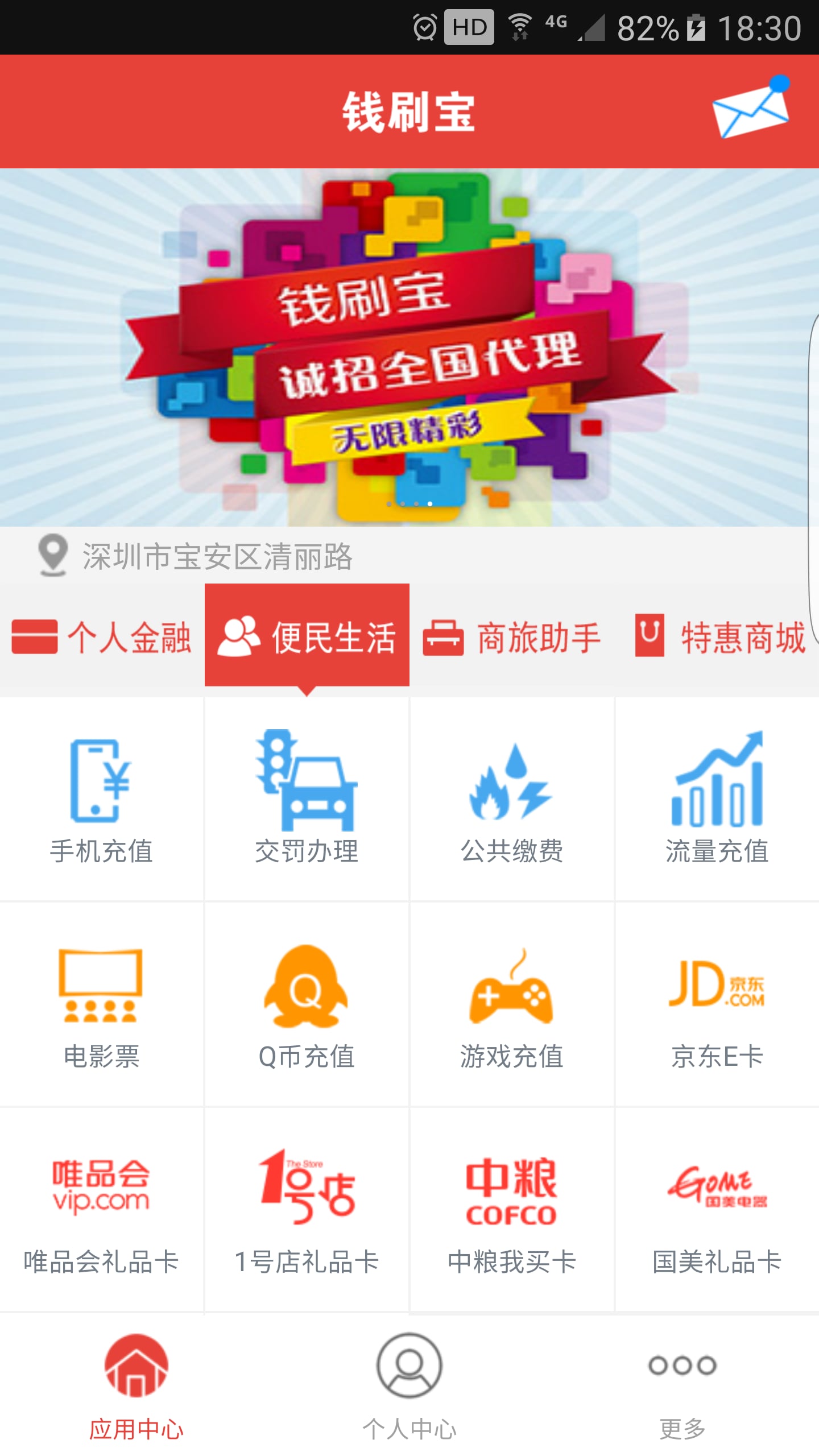Open 手机充值 phone top-up

[101, 799]
